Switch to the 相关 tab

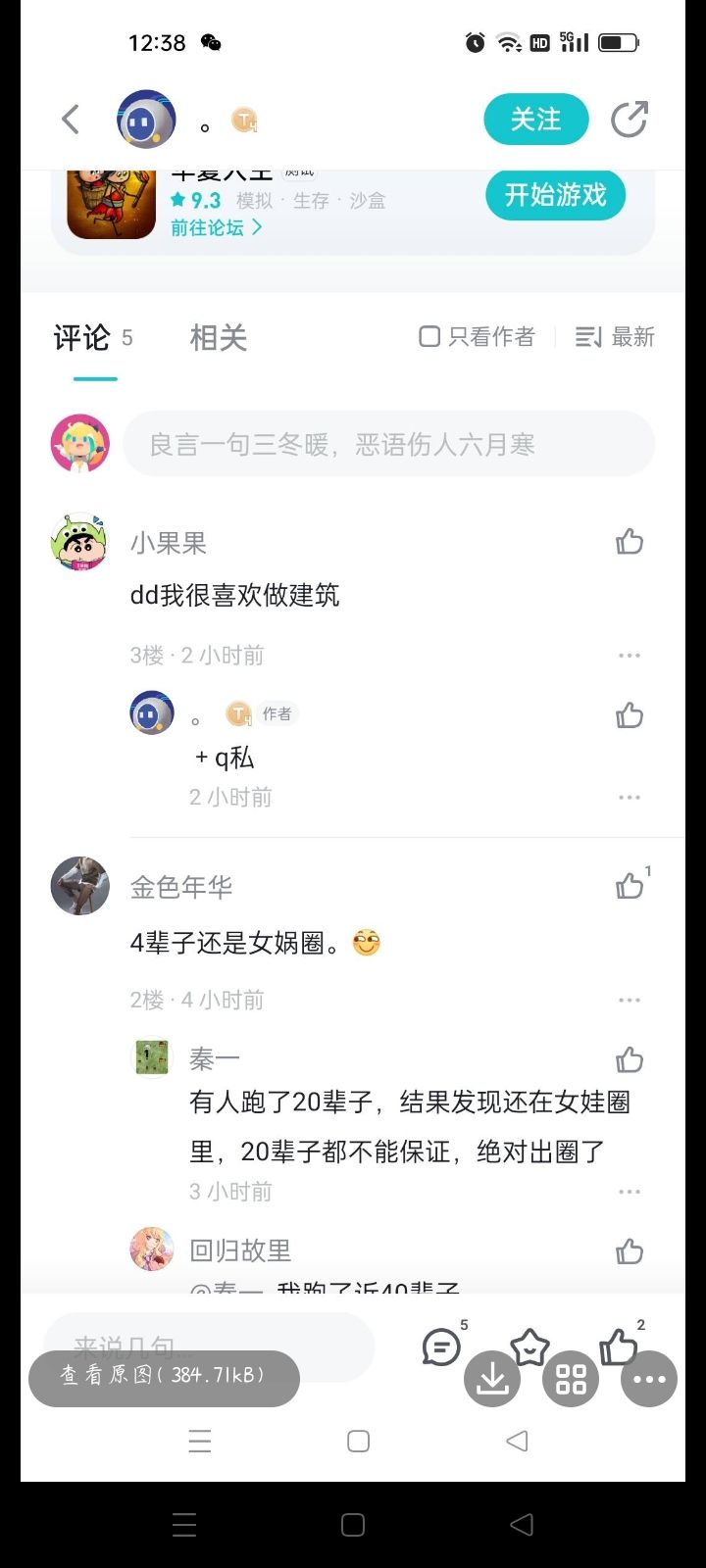click(219, 338)
